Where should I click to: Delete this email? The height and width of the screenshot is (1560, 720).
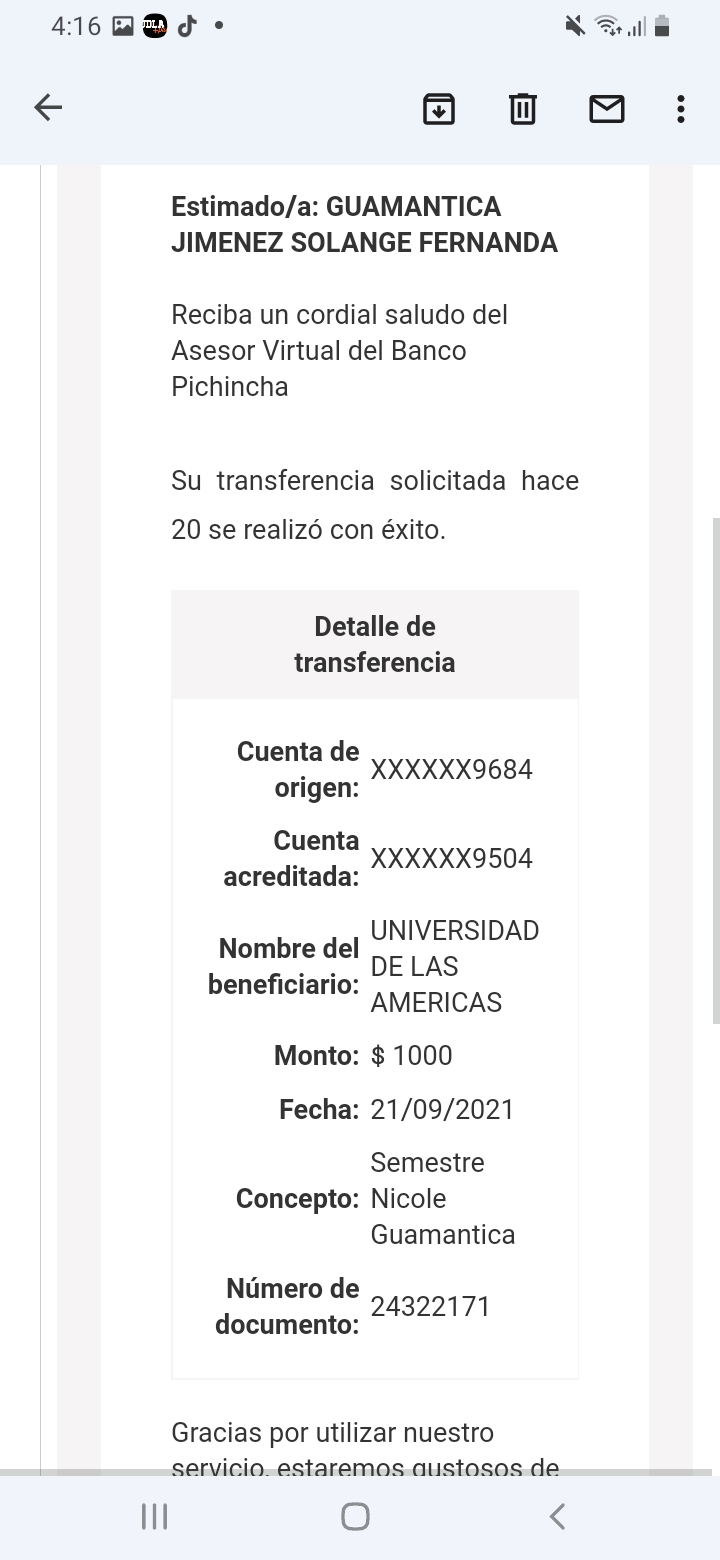[523, 108]
